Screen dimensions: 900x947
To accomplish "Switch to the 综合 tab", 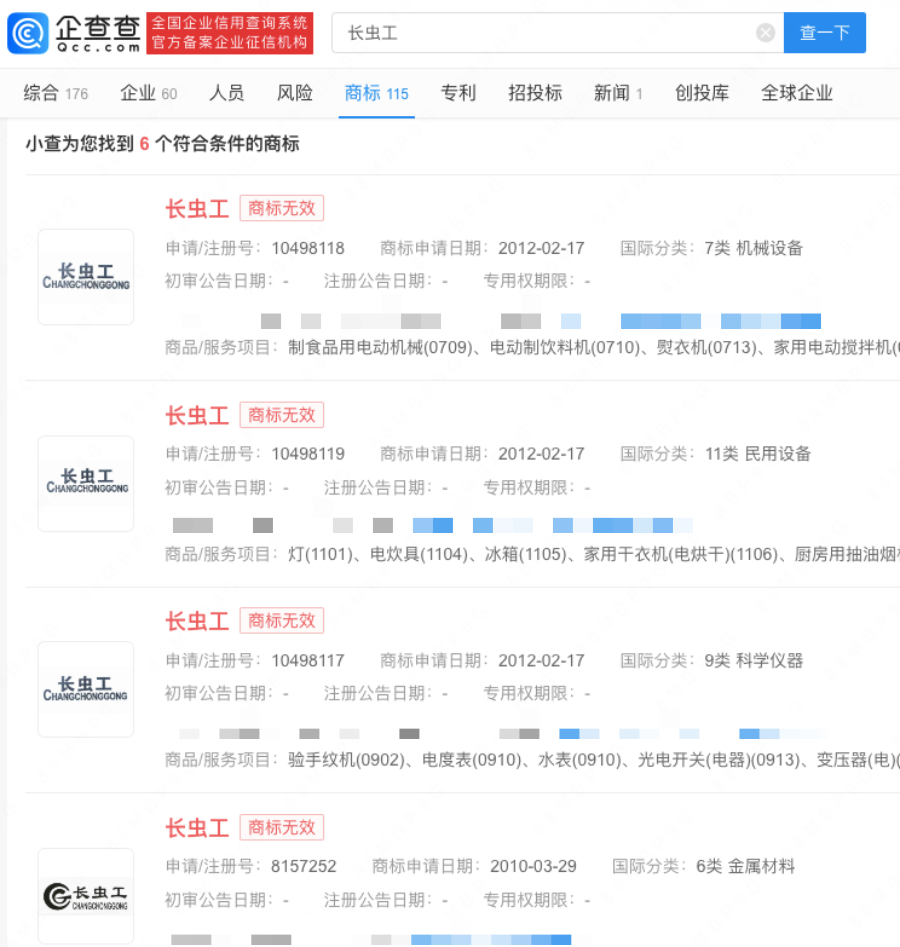I will click(55, 93).
